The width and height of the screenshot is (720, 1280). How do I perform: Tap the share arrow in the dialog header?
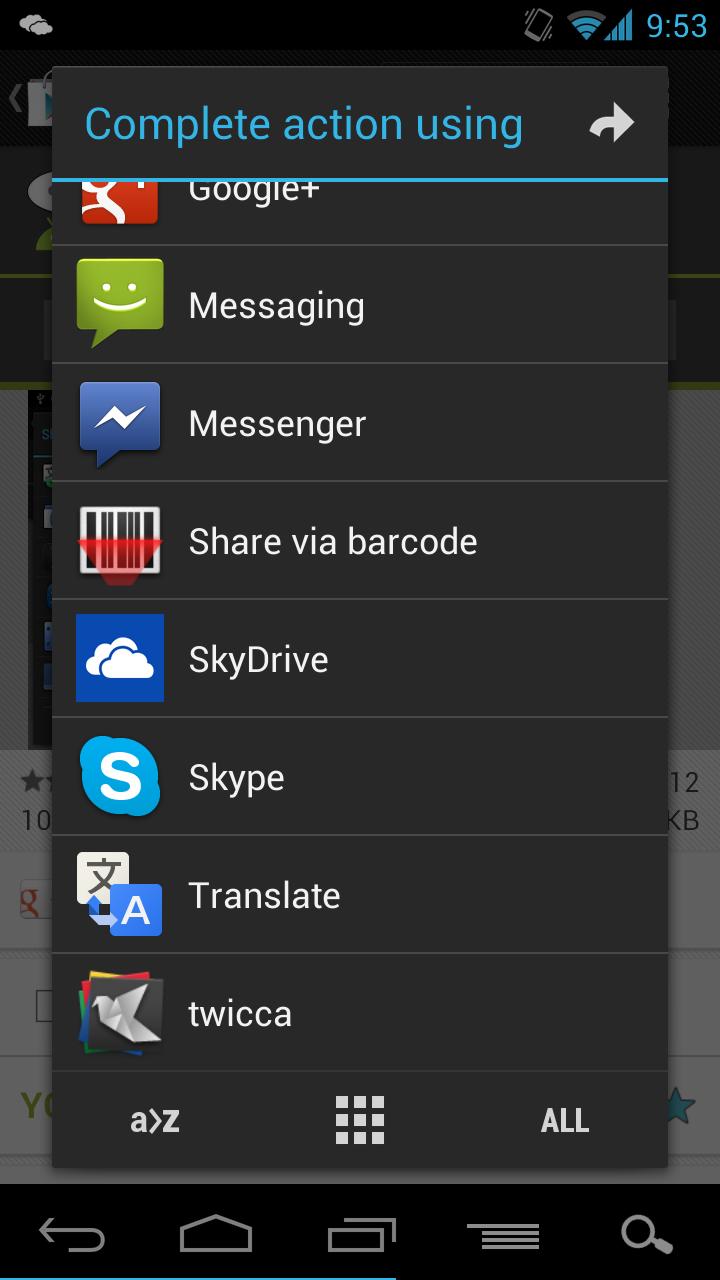[x=612, y=124]
